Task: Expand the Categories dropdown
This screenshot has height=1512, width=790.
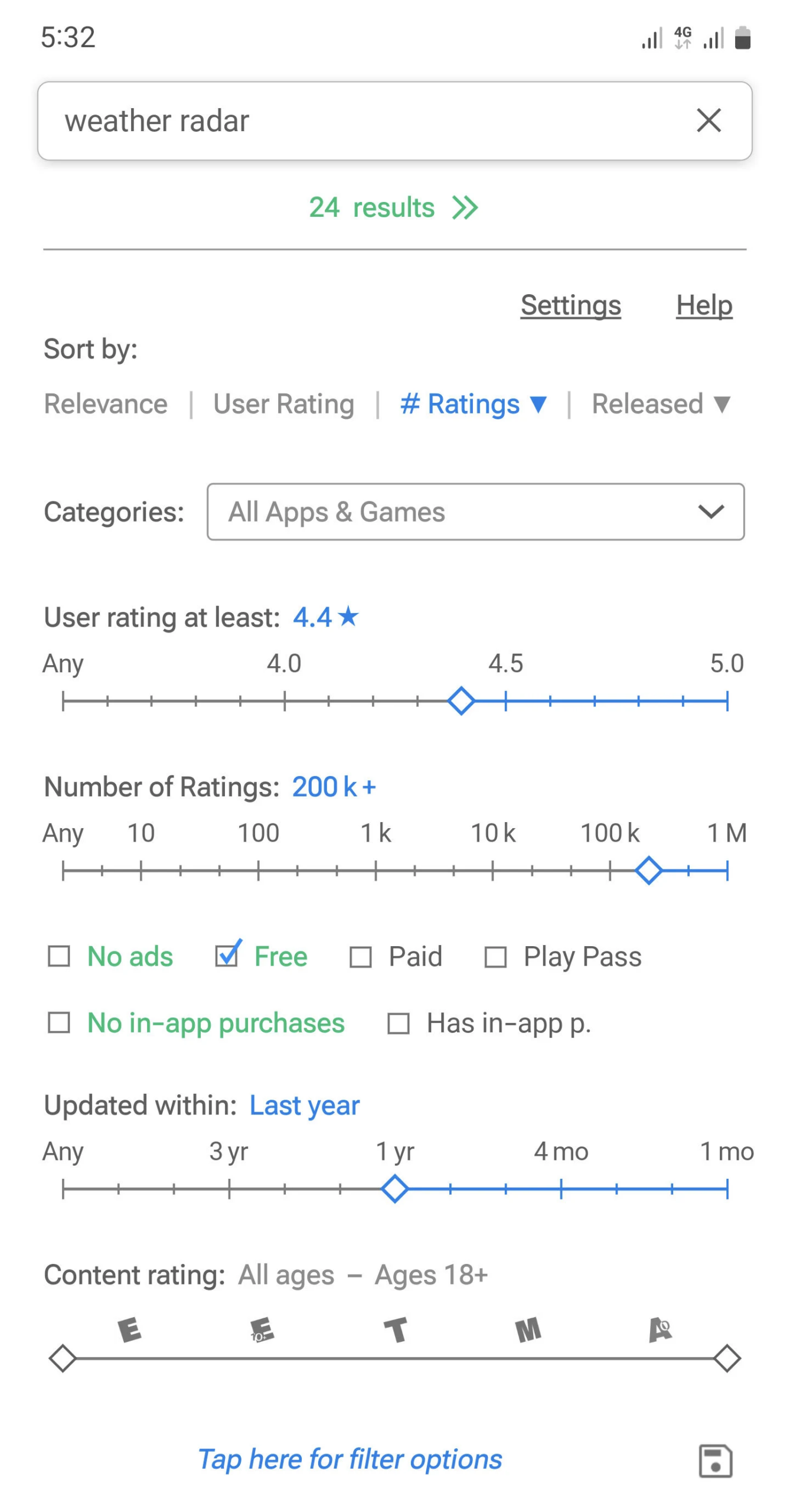Action: [475, 511]
